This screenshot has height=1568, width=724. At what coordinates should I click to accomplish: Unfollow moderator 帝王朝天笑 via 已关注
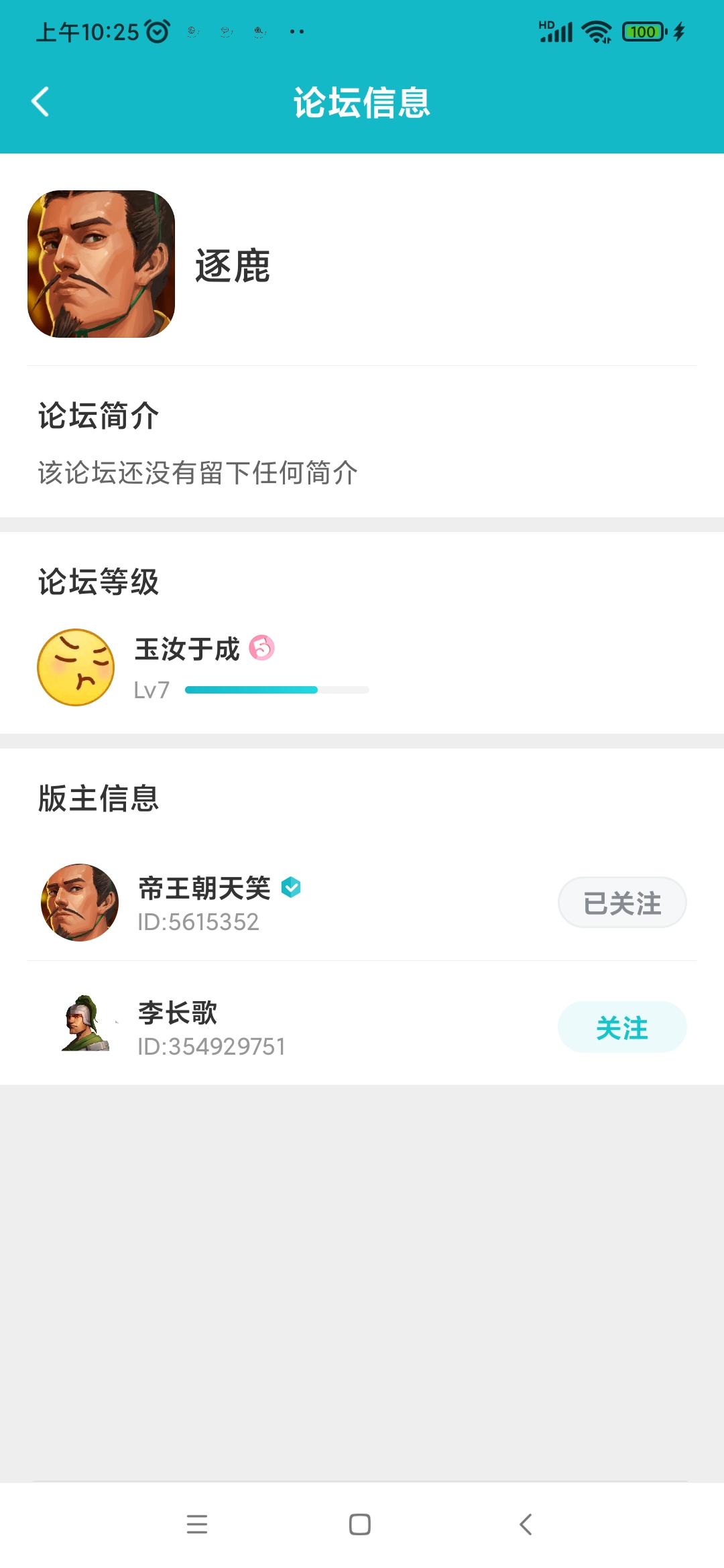point(621,903)
